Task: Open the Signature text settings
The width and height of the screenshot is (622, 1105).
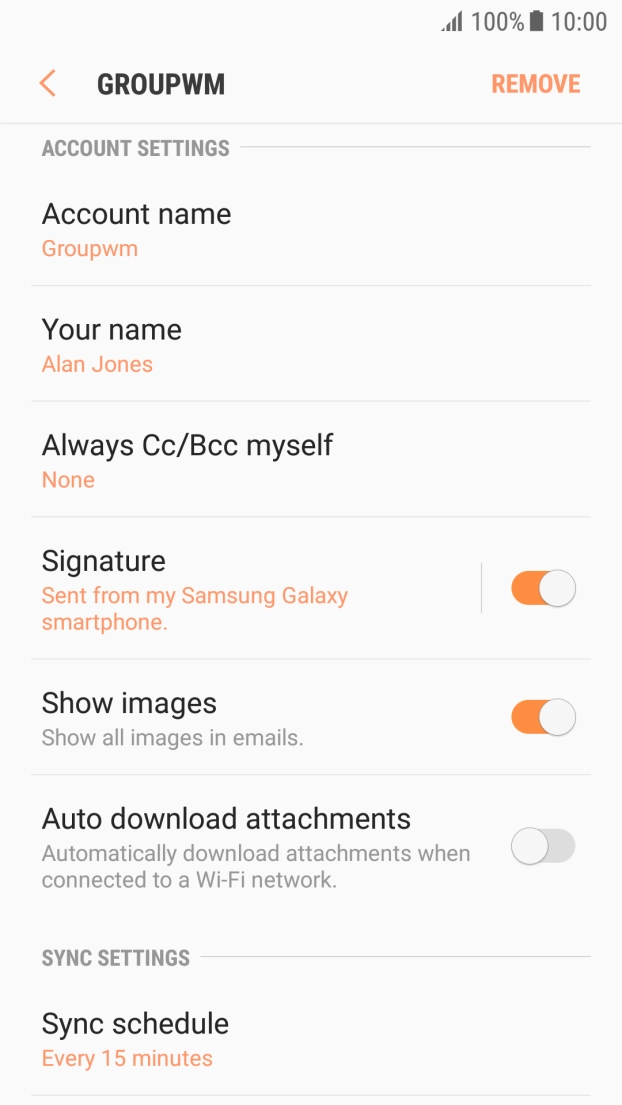Action: (x=250, y=588)
